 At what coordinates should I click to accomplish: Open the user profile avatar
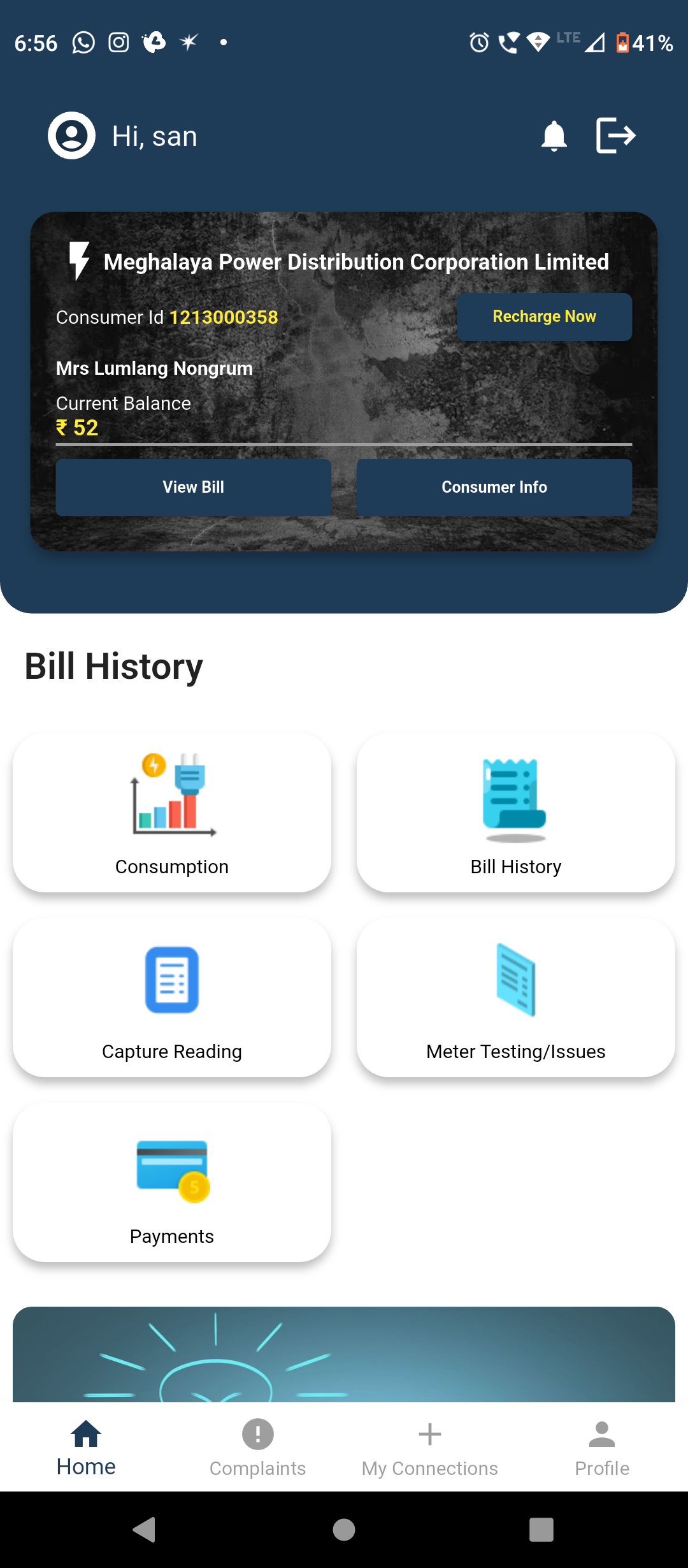pyautogui.click(x=72, y=135)
